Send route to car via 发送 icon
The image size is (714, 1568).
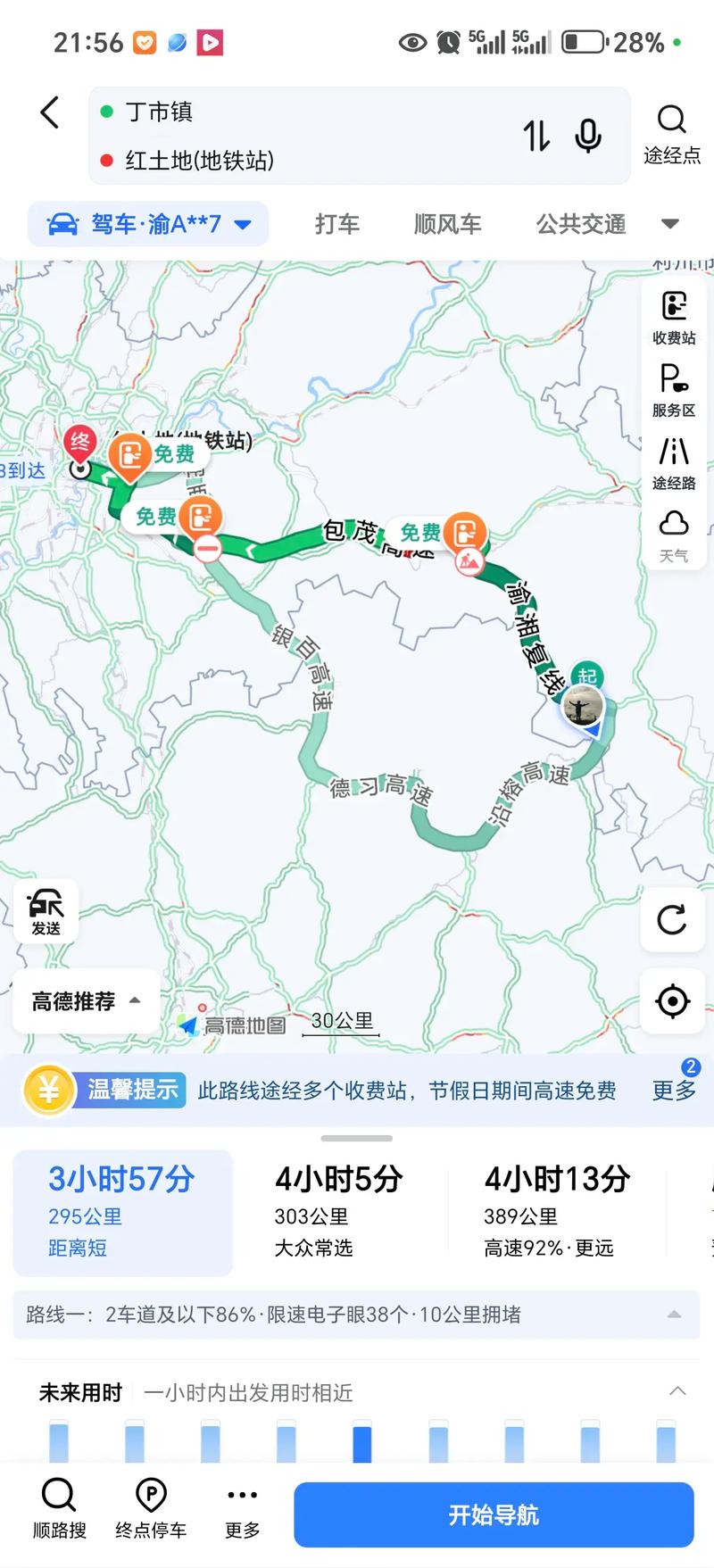(46, 909)
